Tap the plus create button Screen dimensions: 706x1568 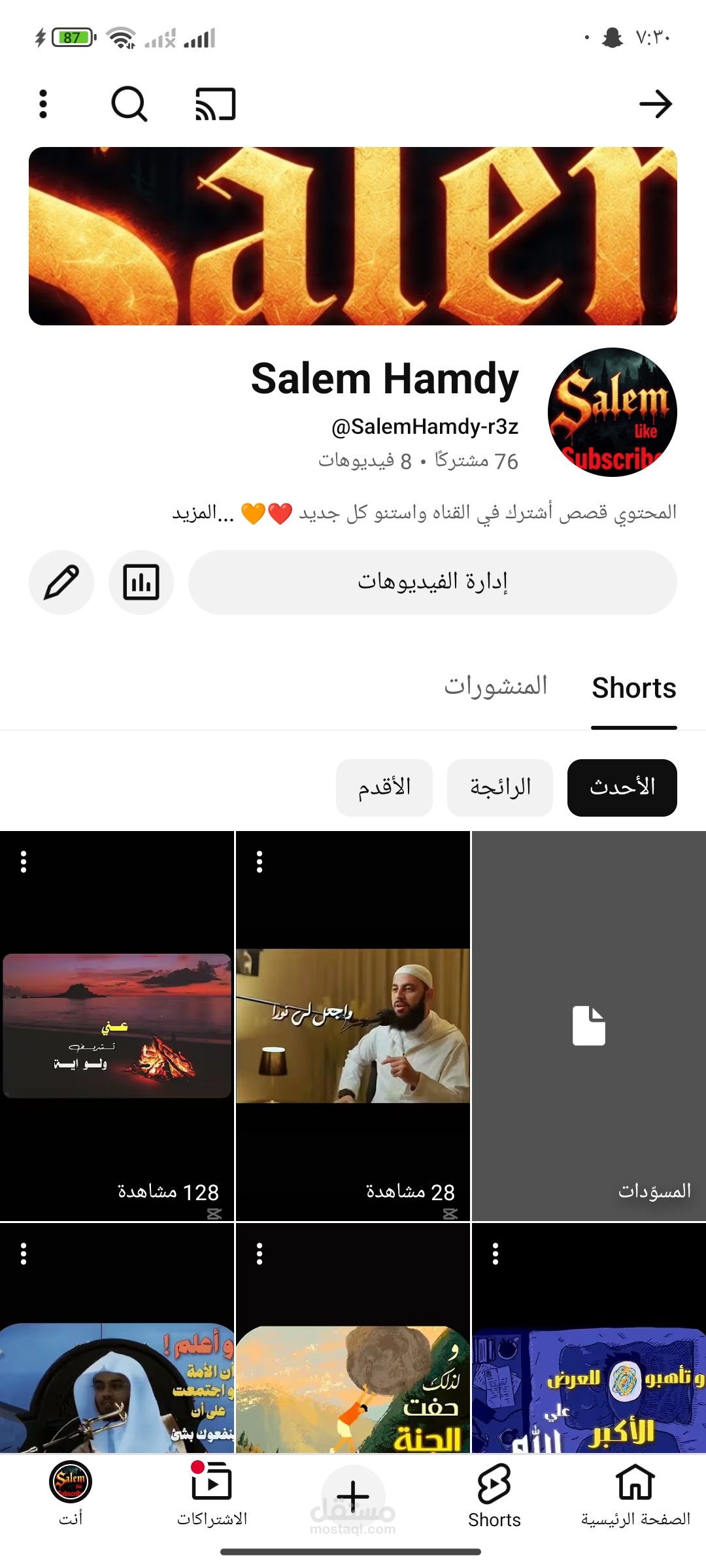tap(353, 1496)
